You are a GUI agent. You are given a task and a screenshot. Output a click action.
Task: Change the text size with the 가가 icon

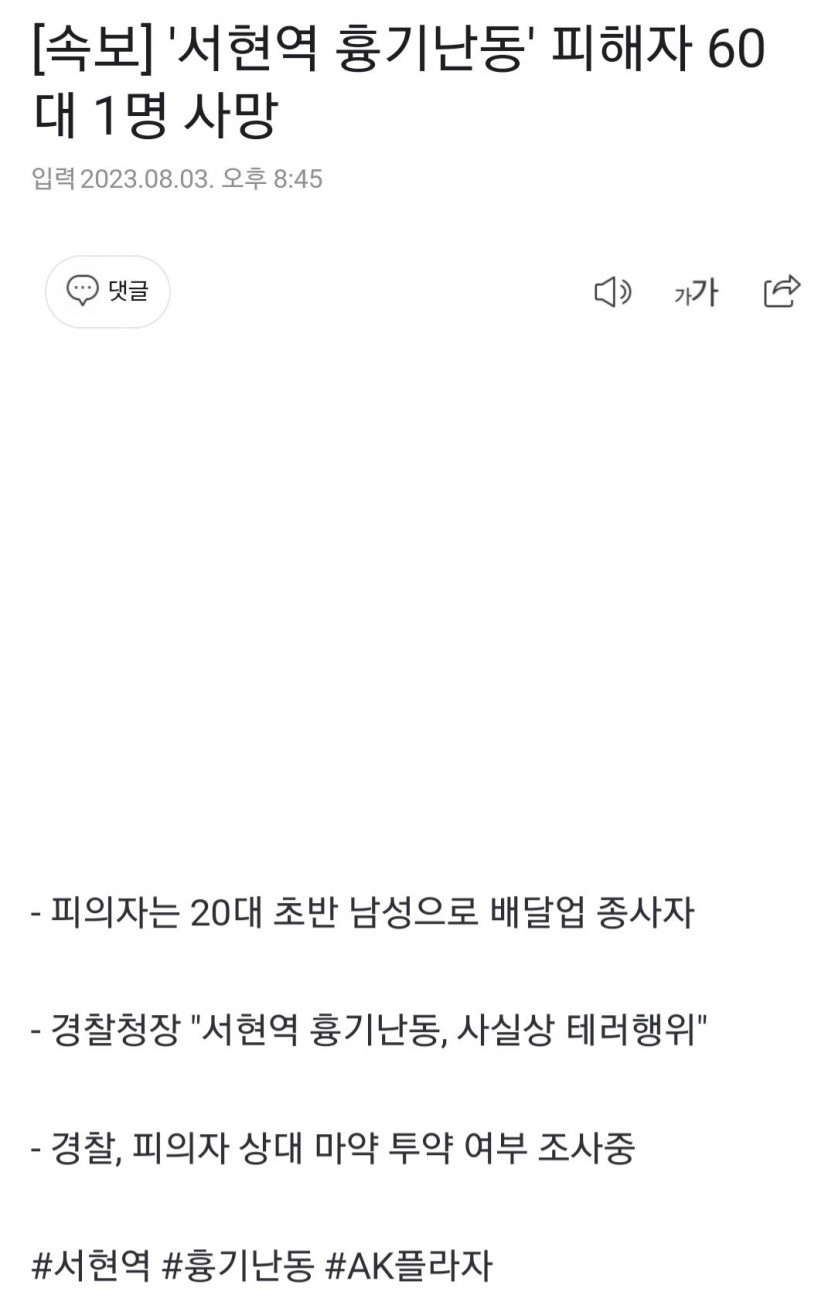pyautogui.click(x=696, y=292)
